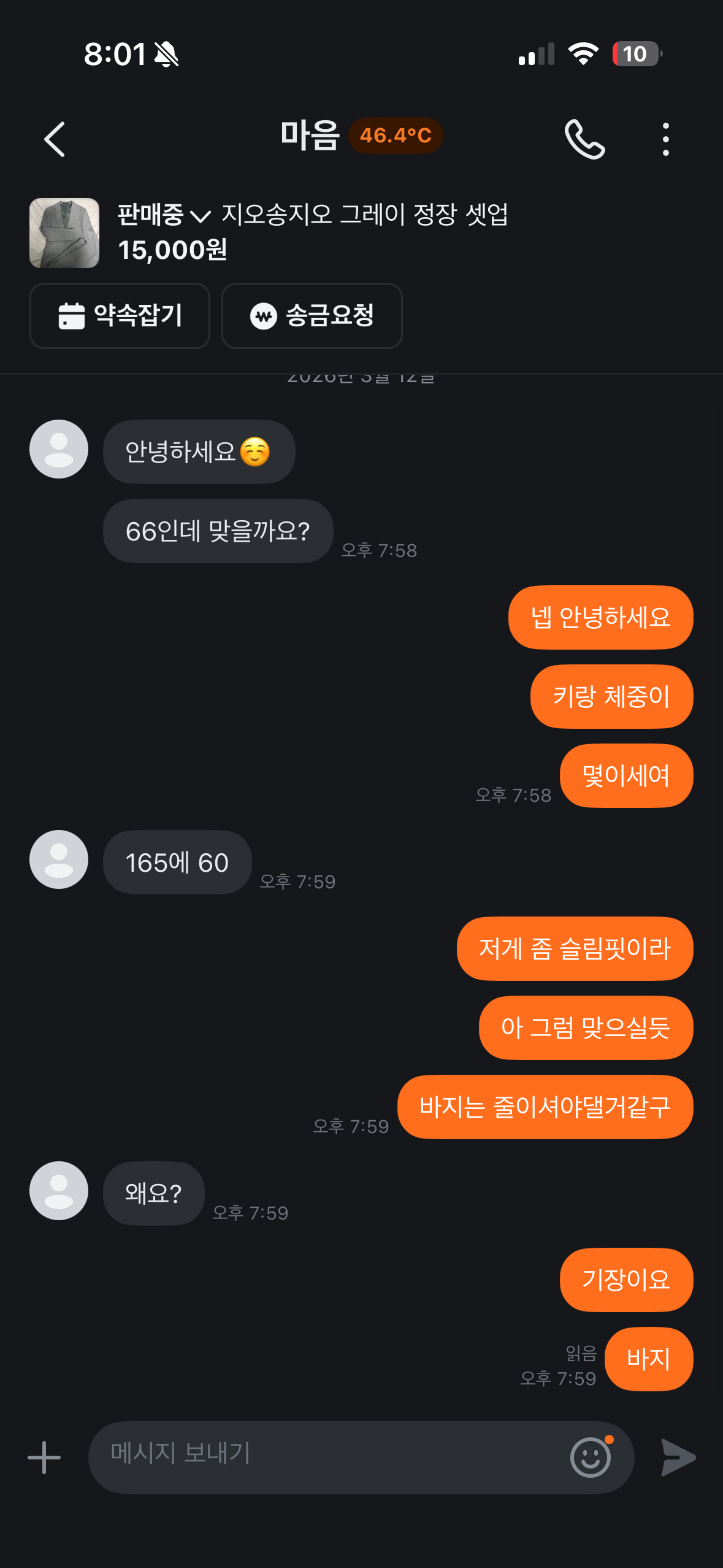723x1568 pixels.
Task: Send the message with the arrow icon
Action: pyautogui.click(x=678, y=1457)
